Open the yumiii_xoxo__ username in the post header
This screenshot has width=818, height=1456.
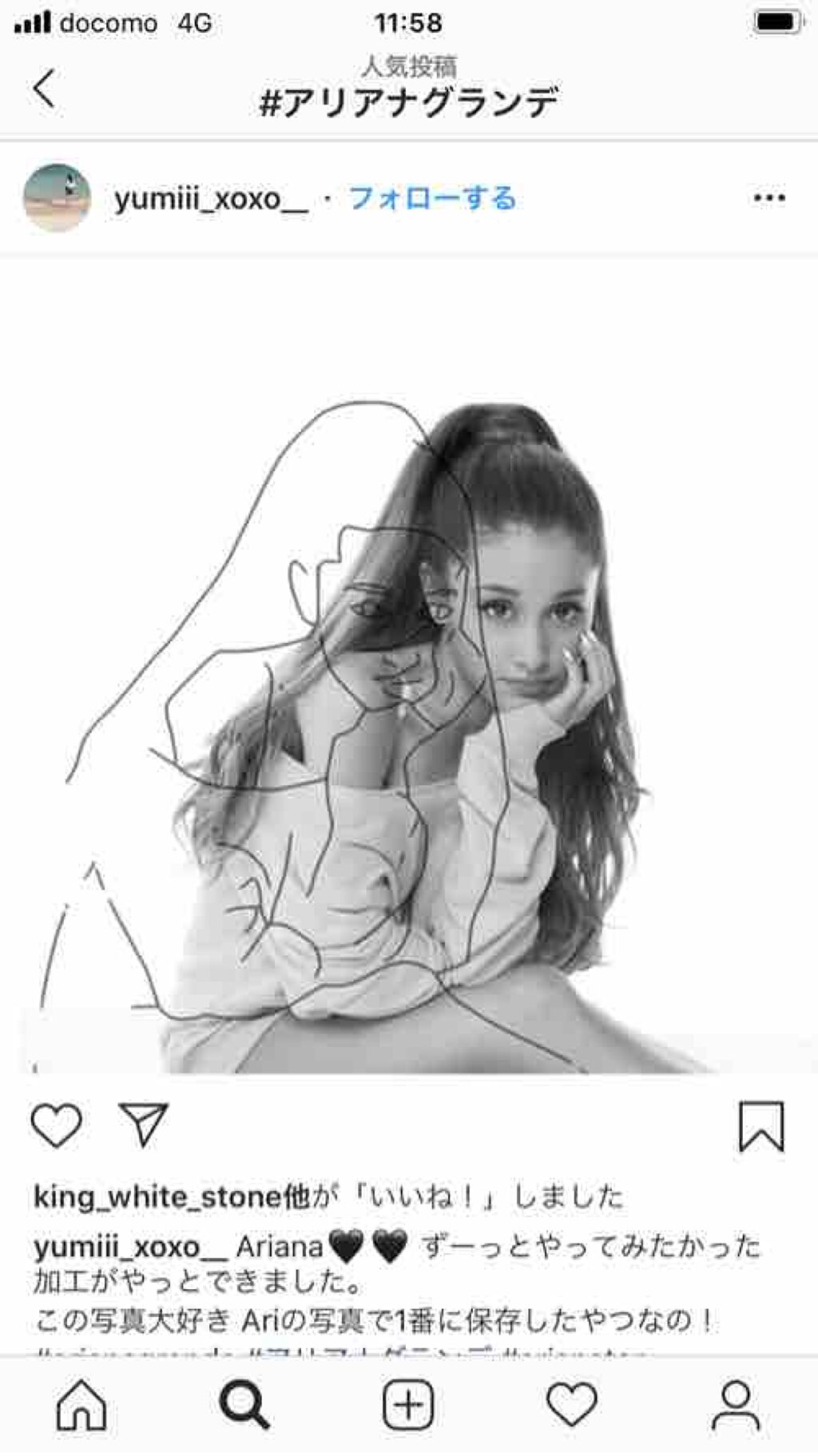(211, 198)
